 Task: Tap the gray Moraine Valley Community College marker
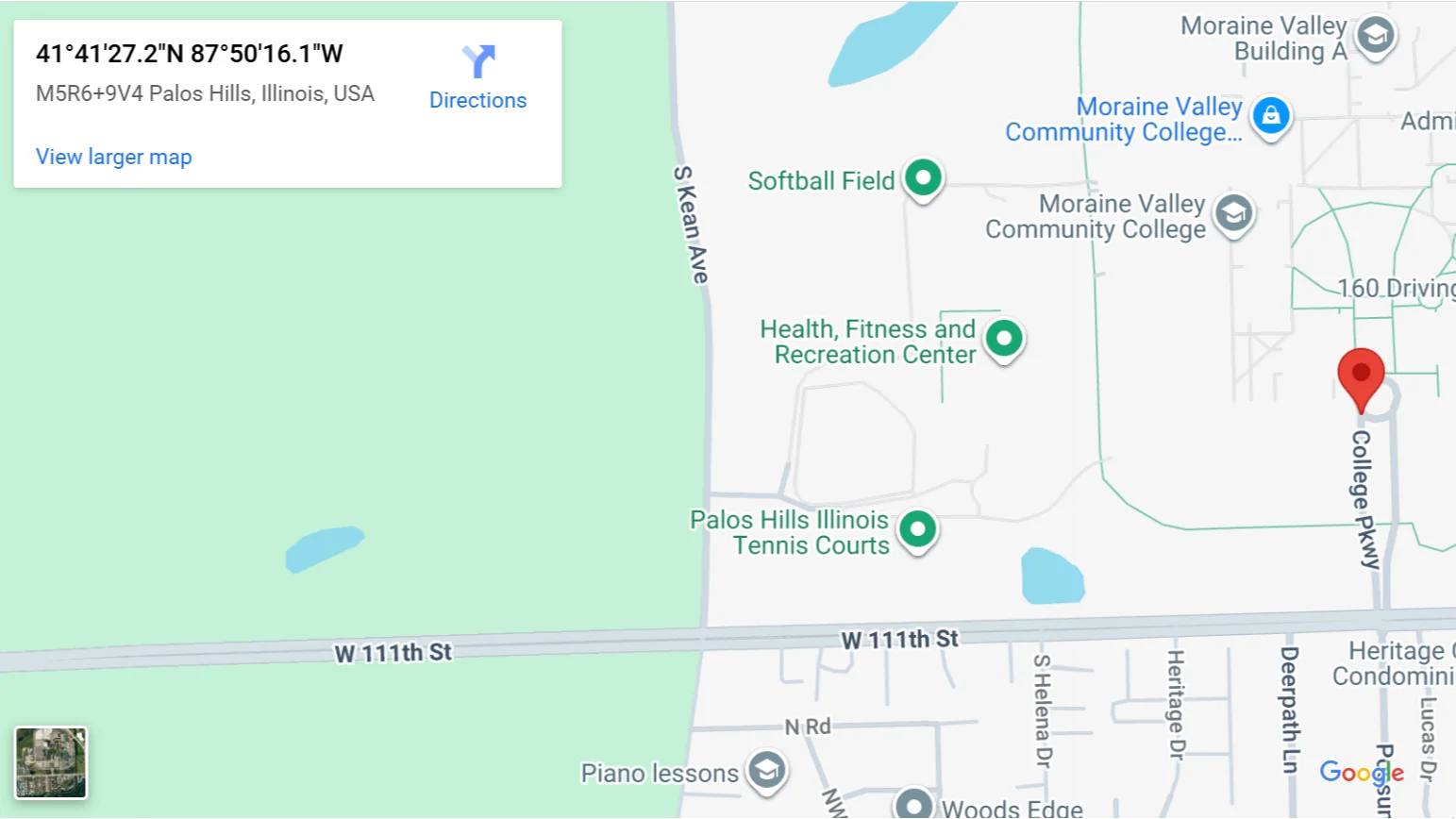point(1233,214)
